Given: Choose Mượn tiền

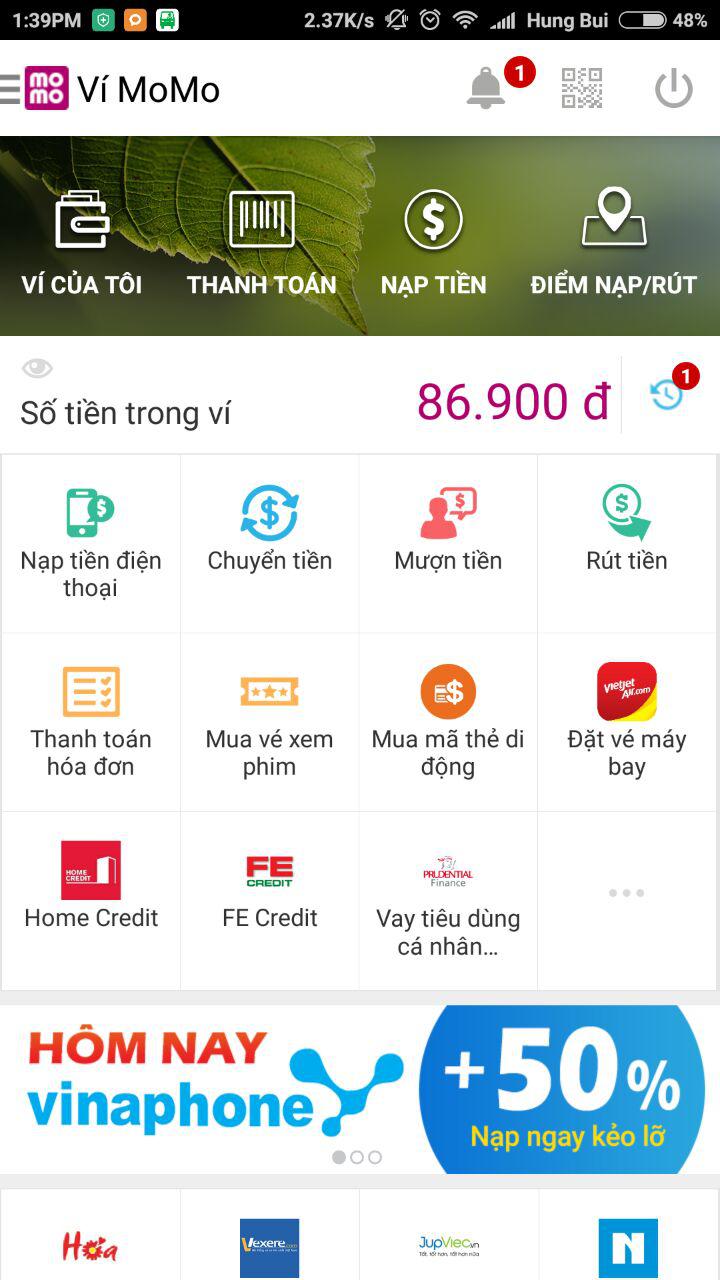Looking at the screenshot, I should tap(448, 530).
